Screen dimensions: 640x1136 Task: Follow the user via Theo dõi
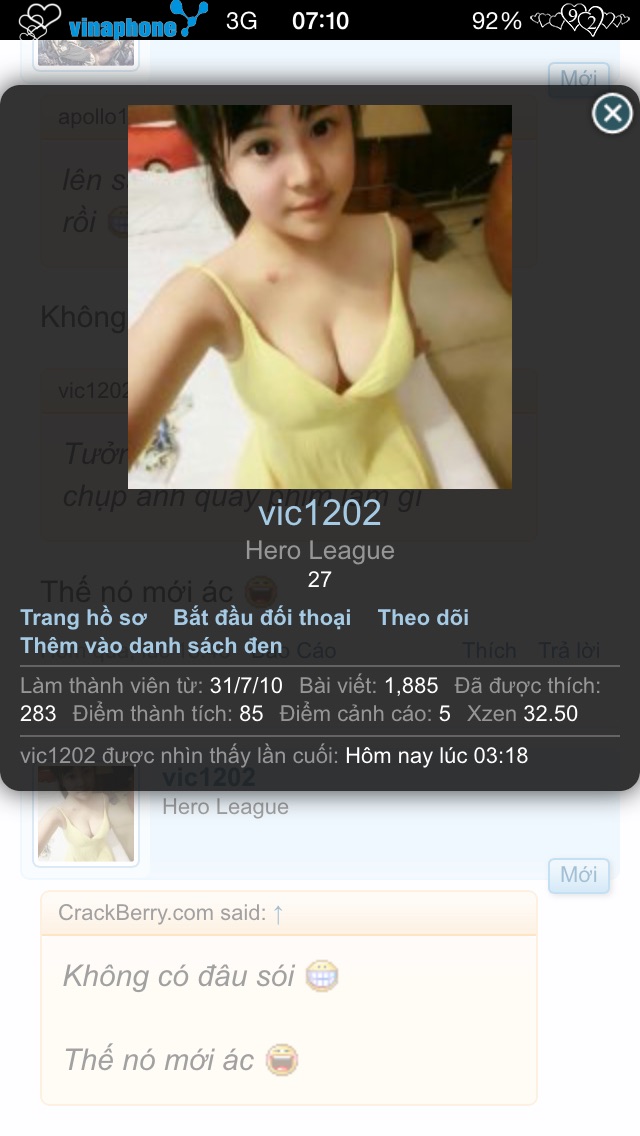click(423, 618)
